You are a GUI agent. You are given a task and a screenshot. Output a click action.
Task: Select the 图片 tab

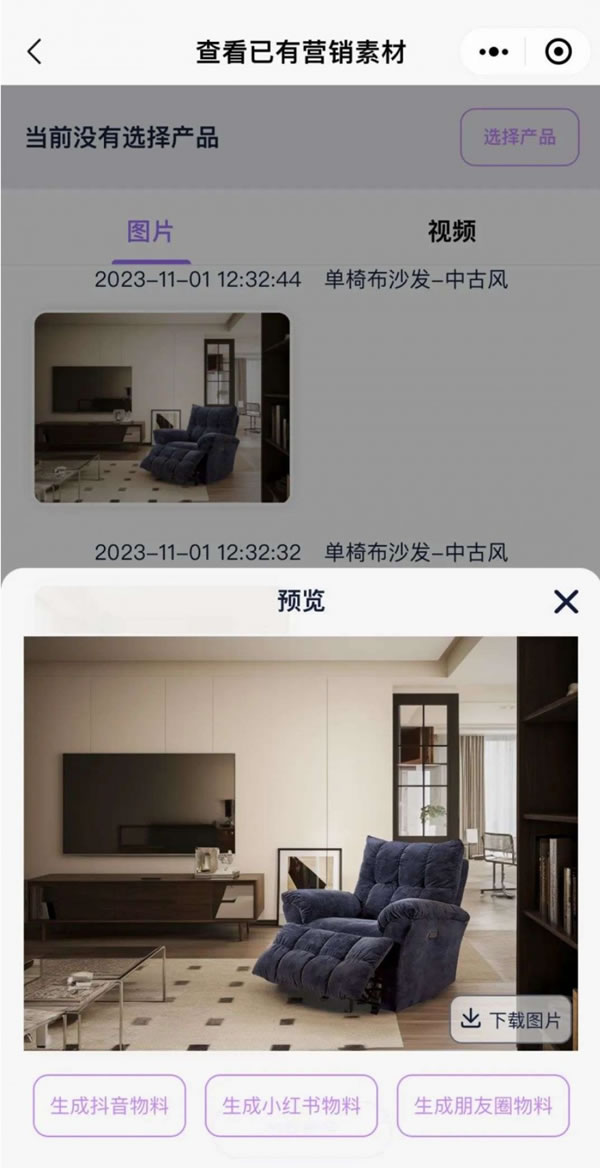point(151,232)
